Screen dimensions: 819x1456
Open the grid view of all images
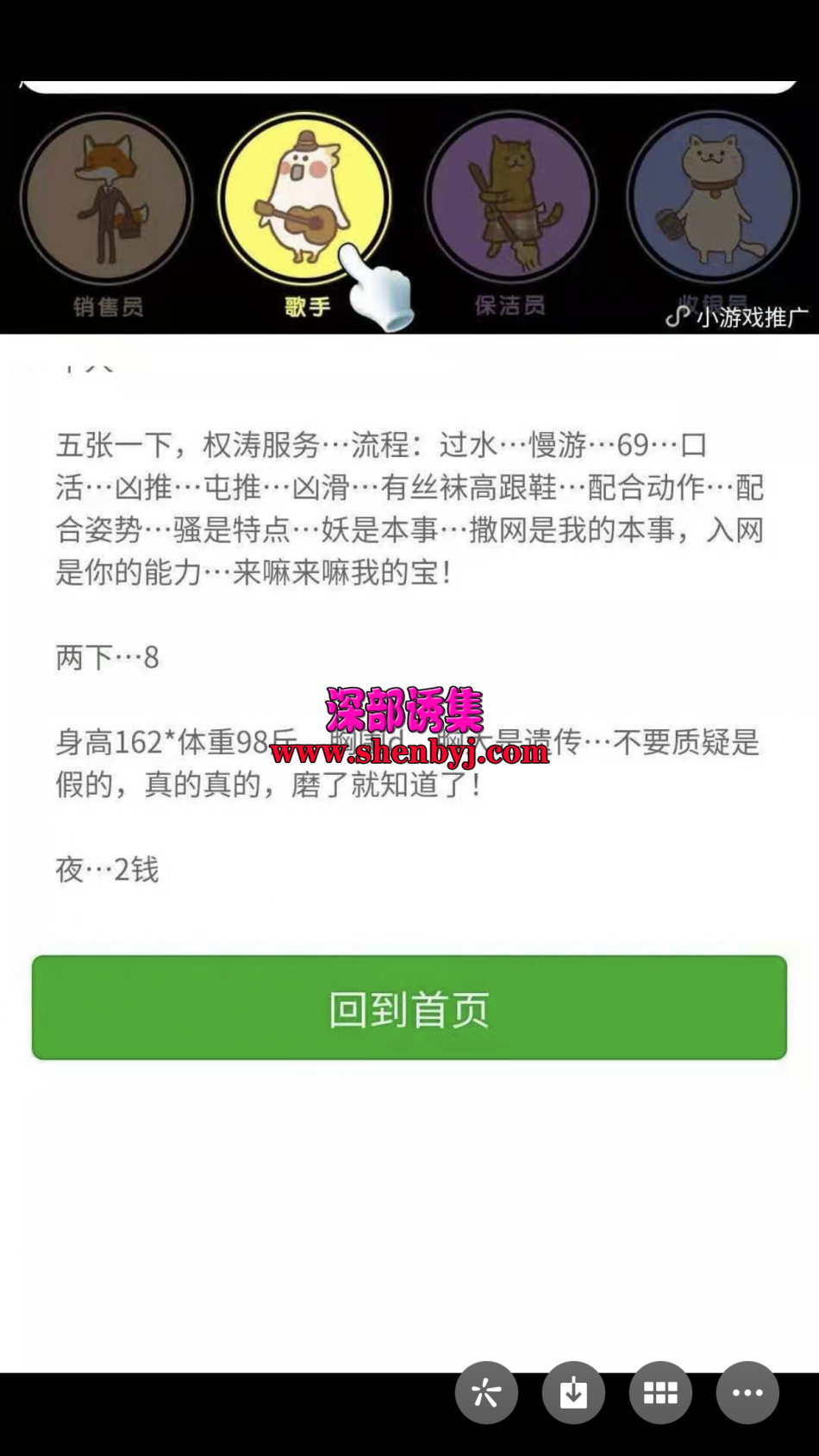(660, 1392)
